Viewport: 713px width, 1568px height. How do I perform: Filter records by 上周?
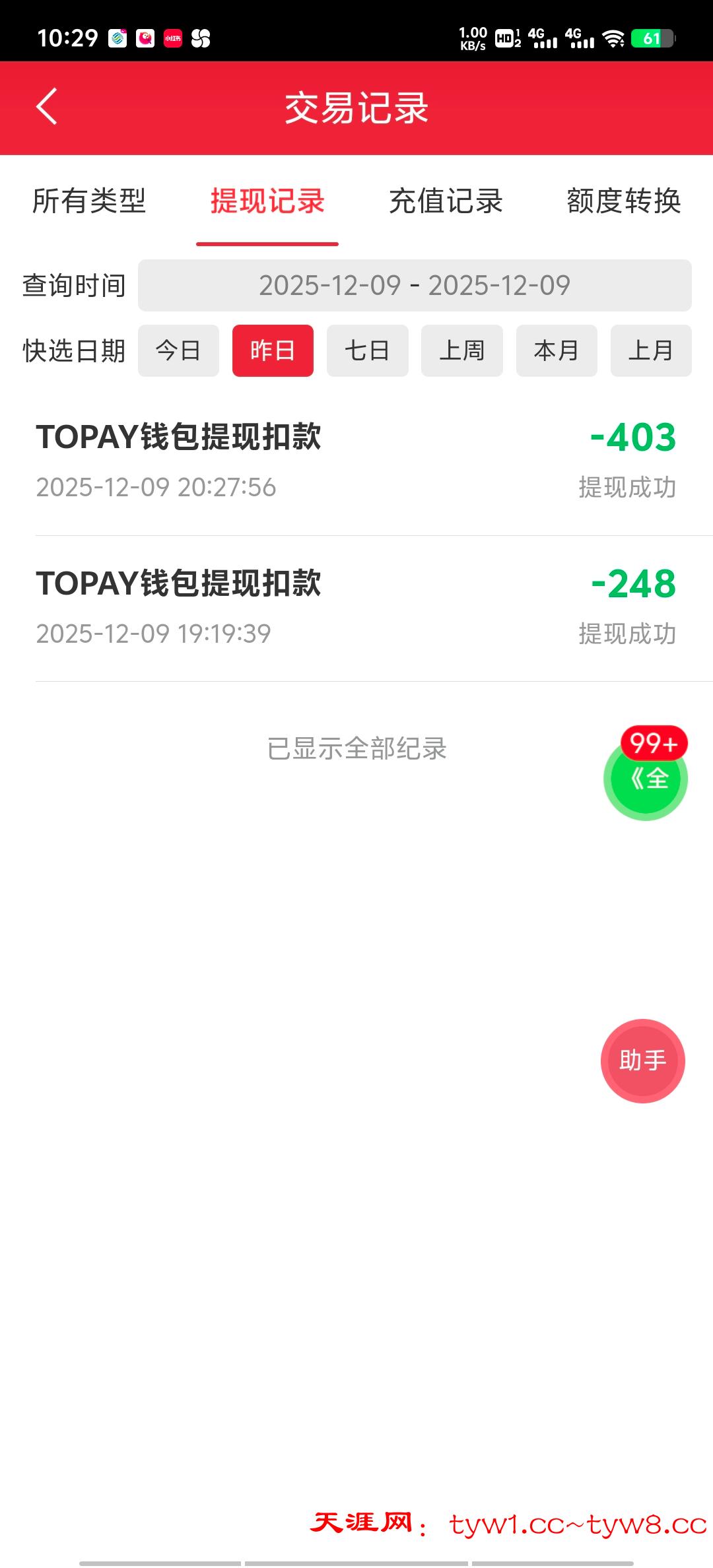461,351
